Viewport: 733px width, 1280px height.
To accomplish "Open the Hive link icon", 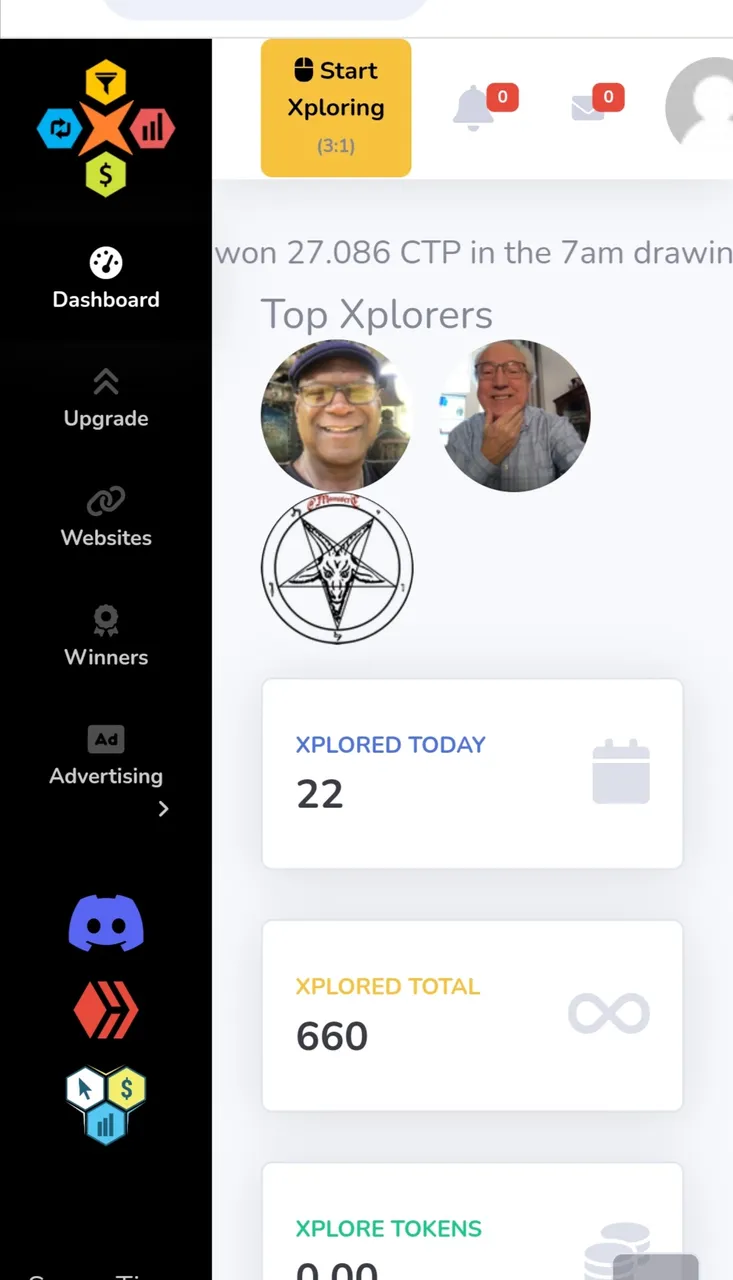I will click(106, 1010).
